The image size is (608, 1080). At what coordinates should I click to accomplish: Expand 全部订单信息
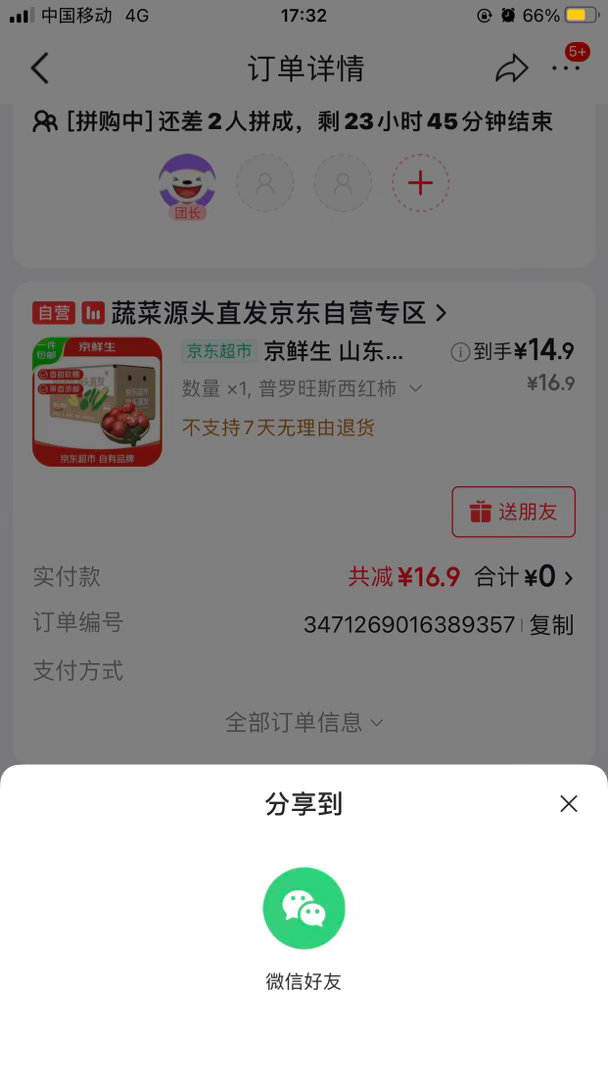tap(304, 722)
